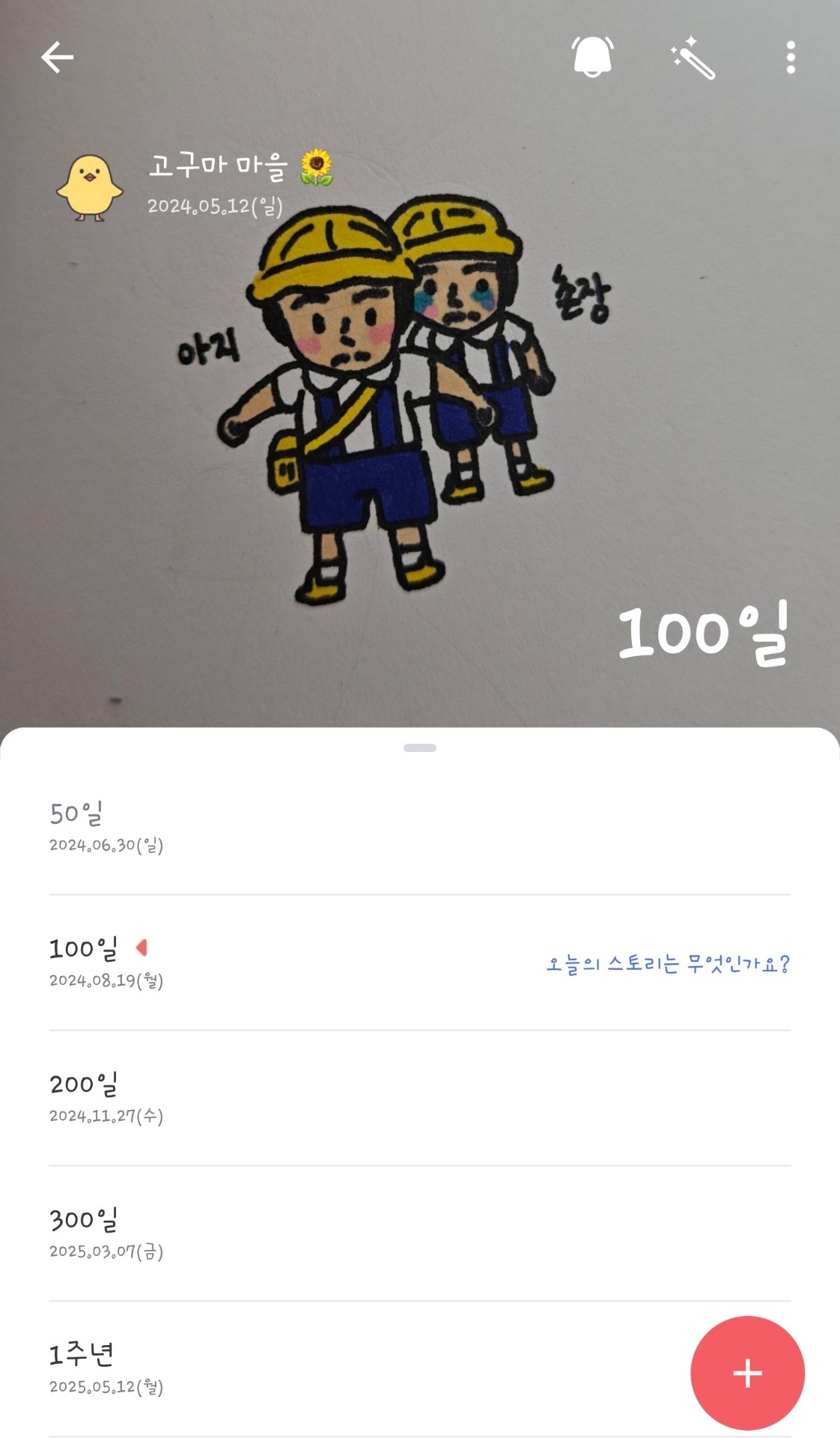Screen dimensions: 840x1438
Task: Open the notification bell settings
Action: pyautogui.click(x=592, y=57)
